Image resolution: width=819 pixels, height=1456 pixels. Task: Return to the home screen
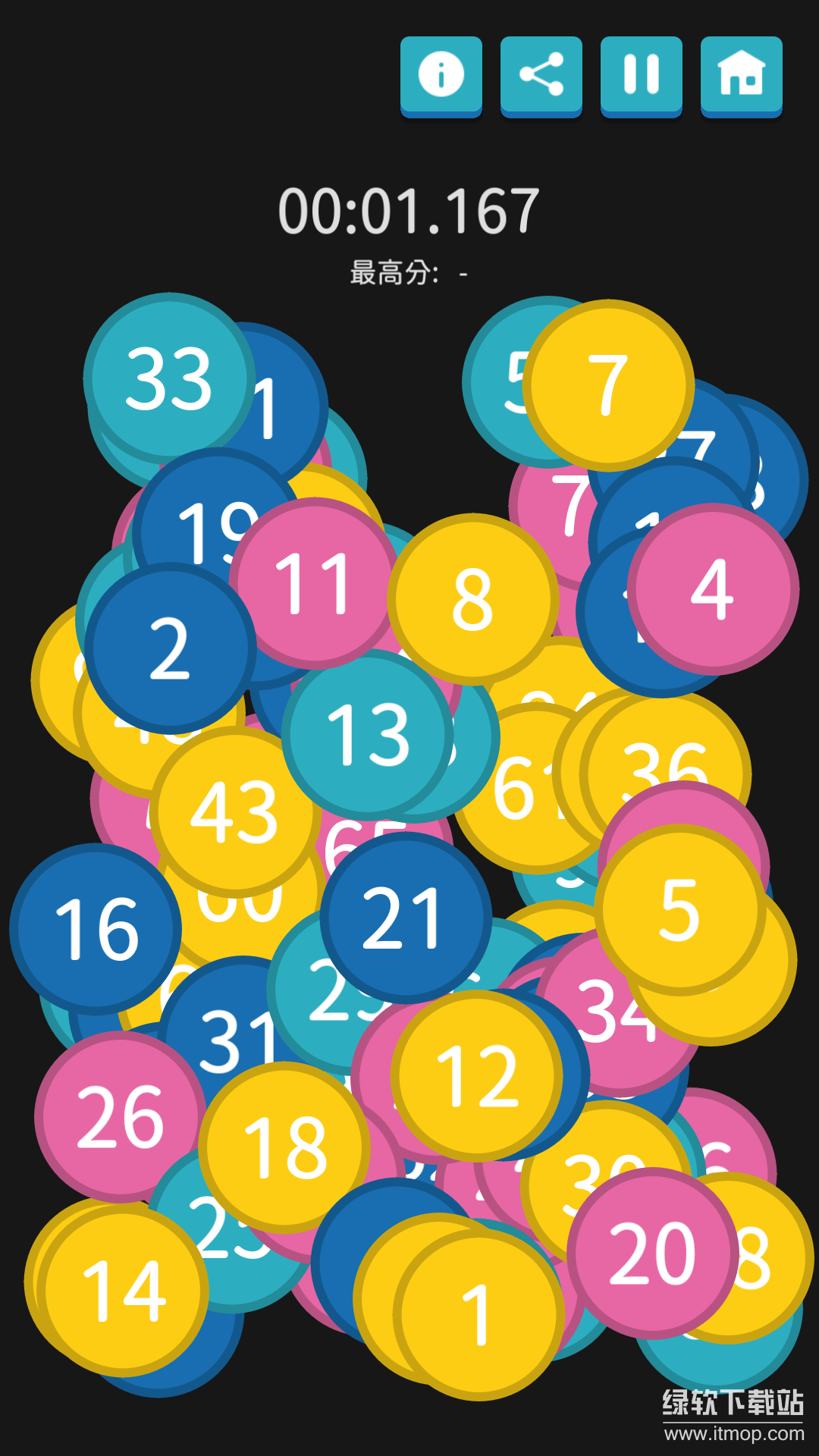point(741,74)
